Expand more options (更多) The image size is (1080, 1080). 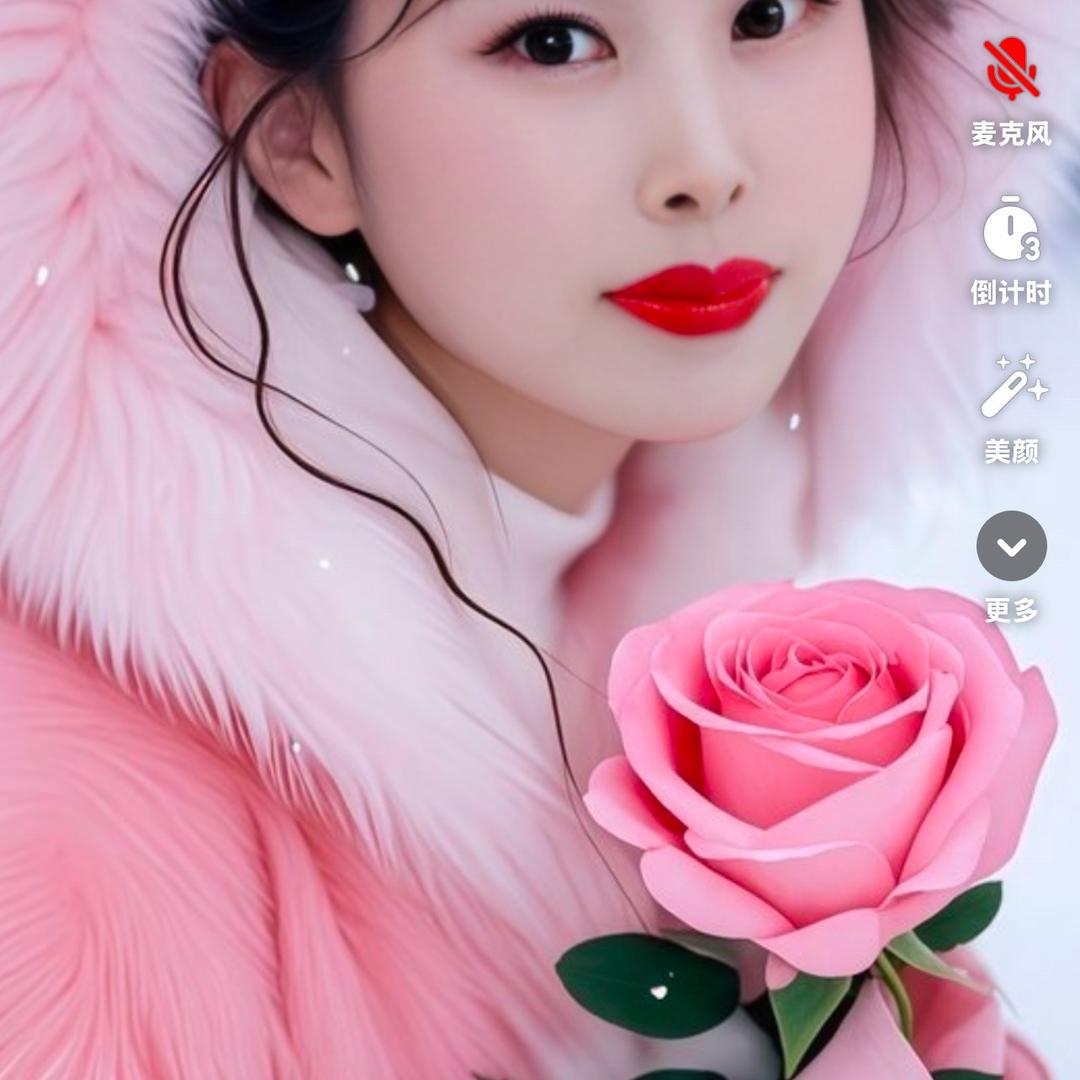point(1011,546)
